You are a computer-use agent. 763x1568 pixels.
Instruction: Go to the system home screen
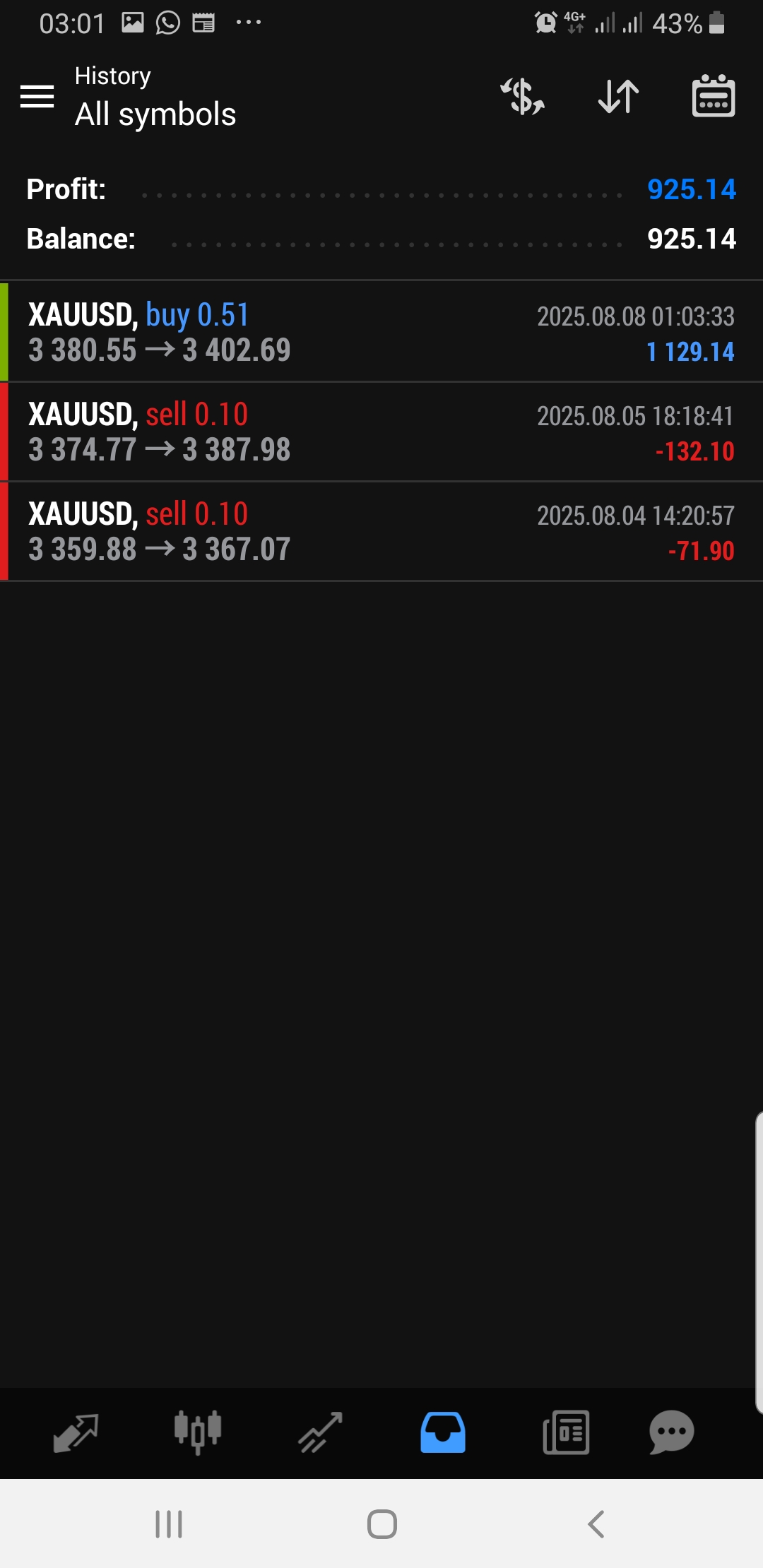tap(381, 1524)
